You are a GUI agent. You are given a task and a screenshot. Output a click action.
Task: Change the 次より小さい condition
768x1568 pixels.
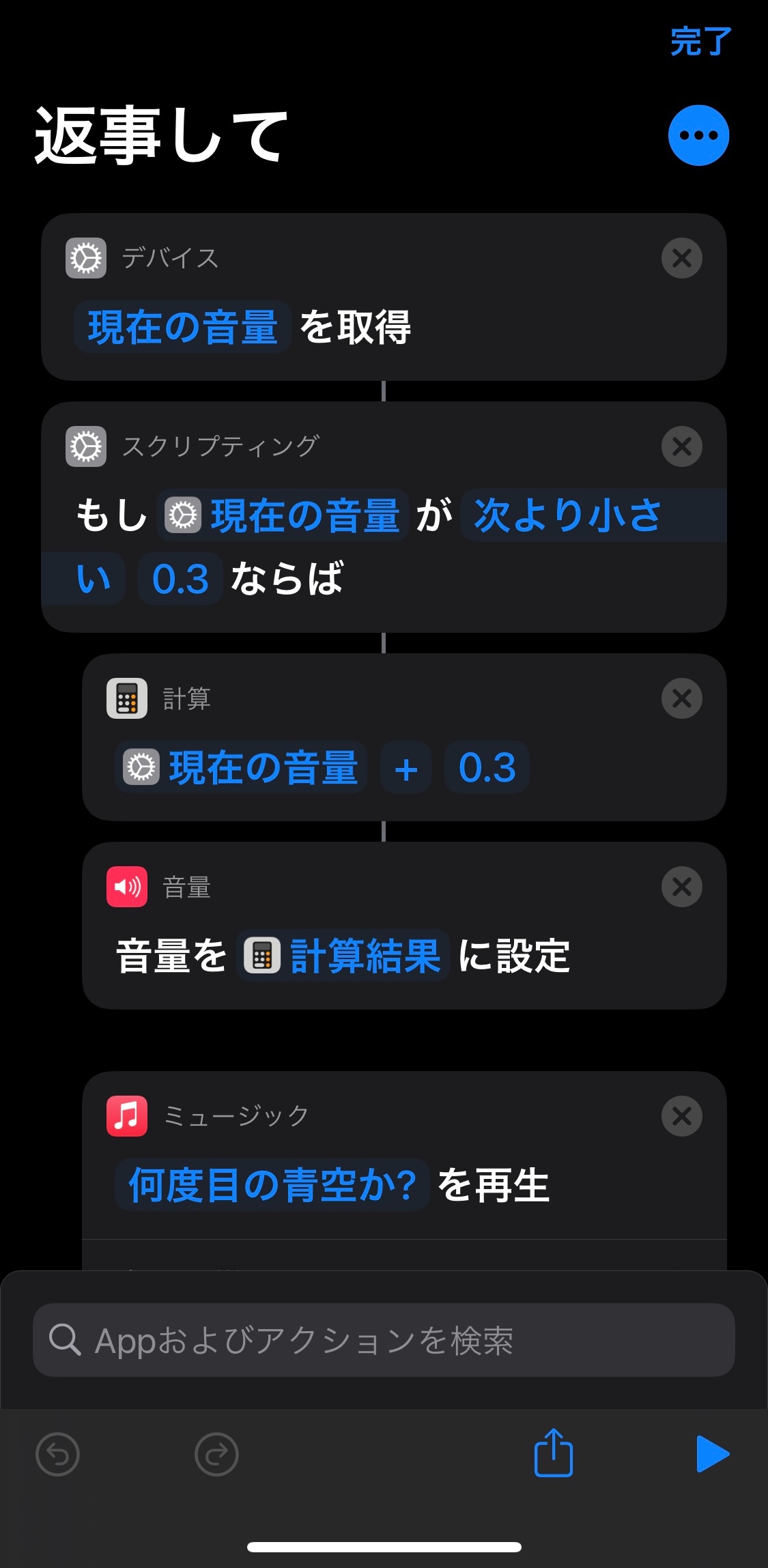[x=567, y=515]
